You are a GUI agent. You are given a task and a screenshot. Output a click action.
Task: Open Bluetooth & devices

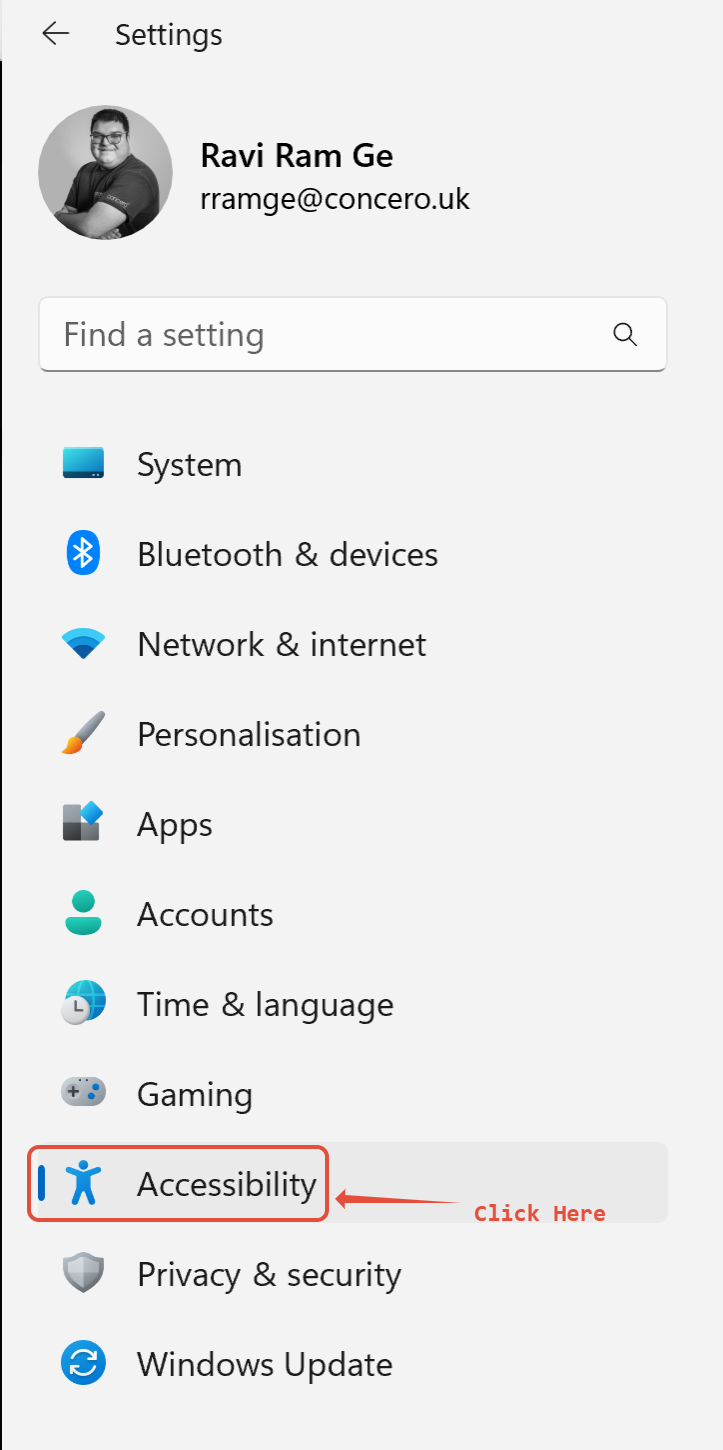pos(287,555)
